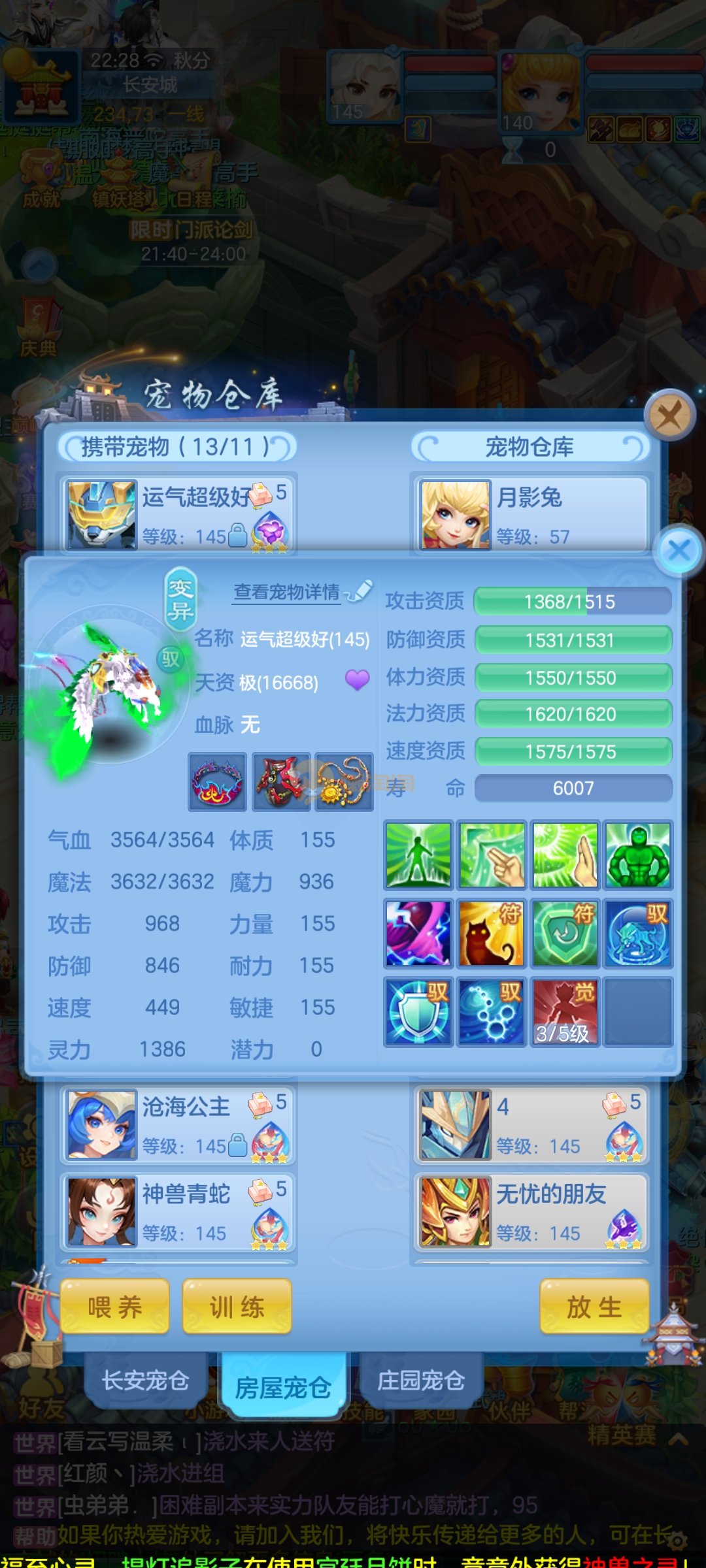Select the warehouse pet named 4
This screenshot has height=1568, width=706.
point(531,1125)
